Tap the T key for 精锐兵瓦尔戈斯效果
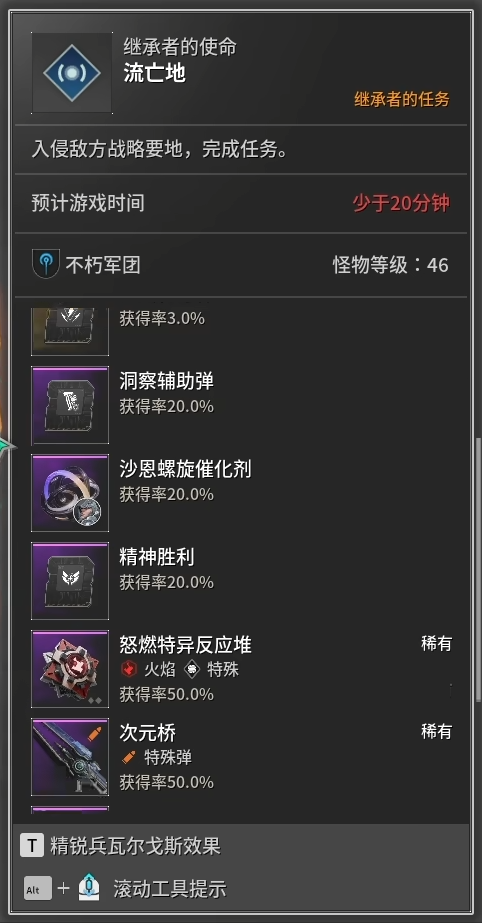Viewport: 482px width, 923px height. coord(32,846)
